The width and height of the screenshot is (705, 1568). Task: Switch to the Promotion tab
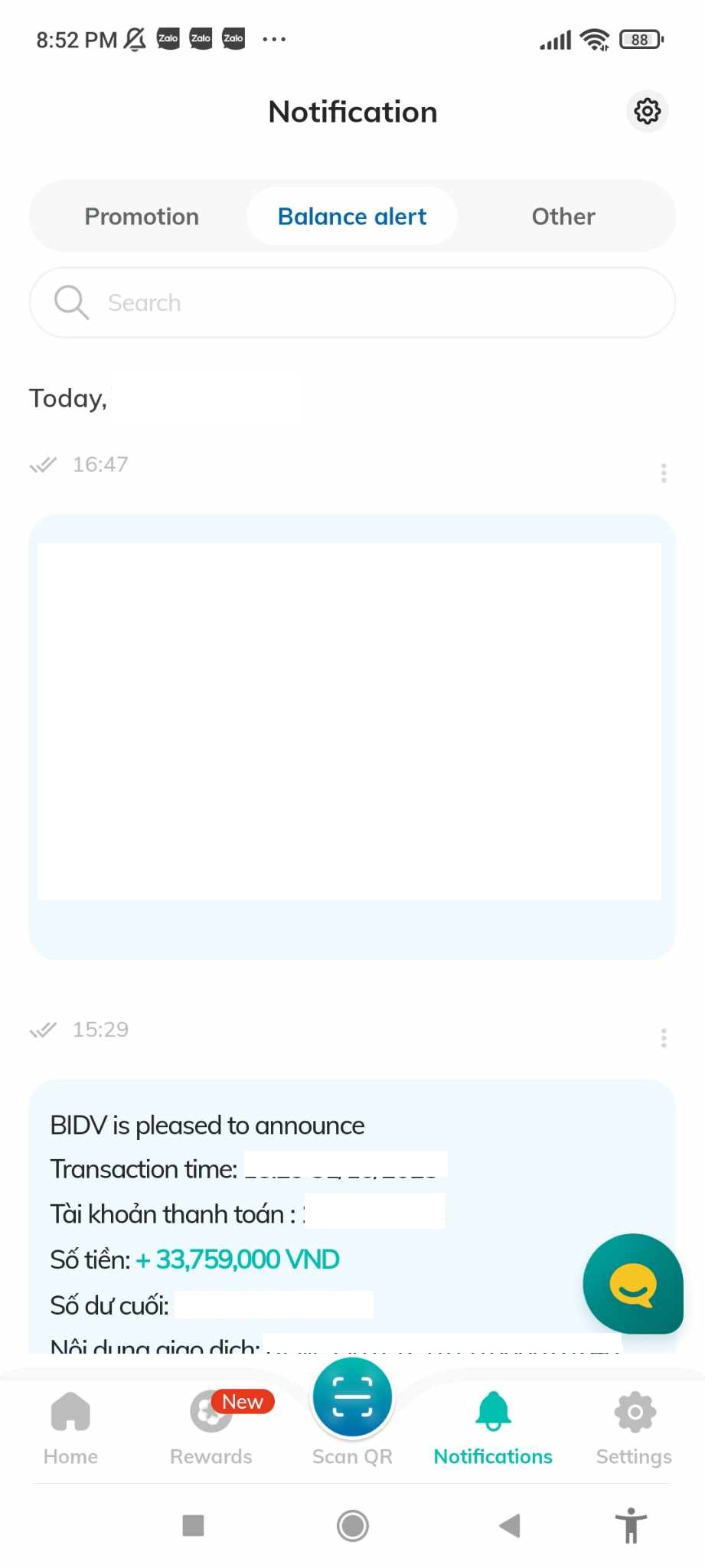[x=142, y=217]
